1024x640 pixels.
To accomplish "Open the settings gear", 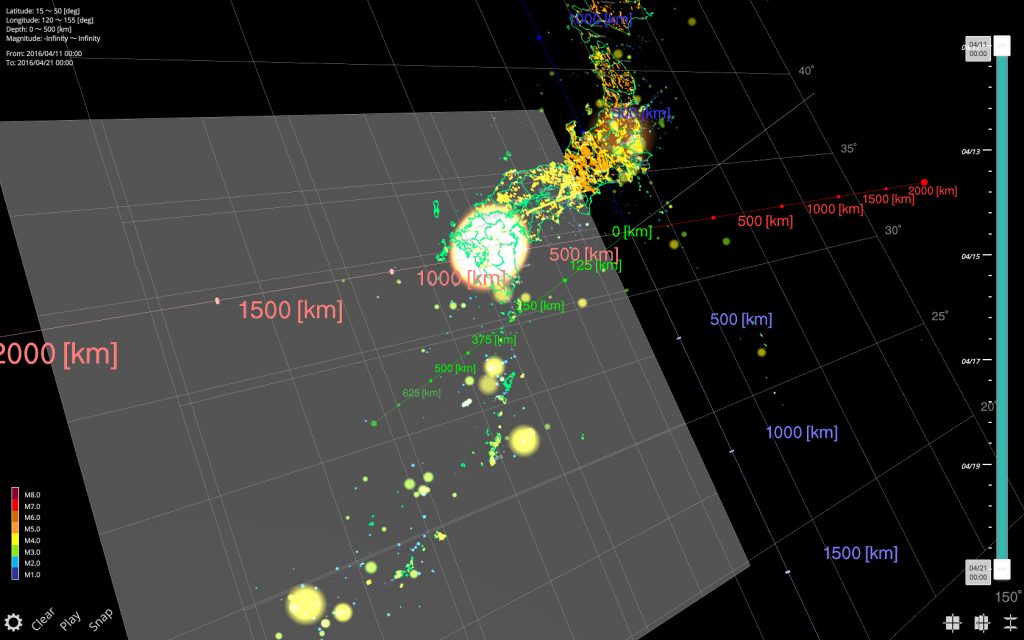I will 14,622.
